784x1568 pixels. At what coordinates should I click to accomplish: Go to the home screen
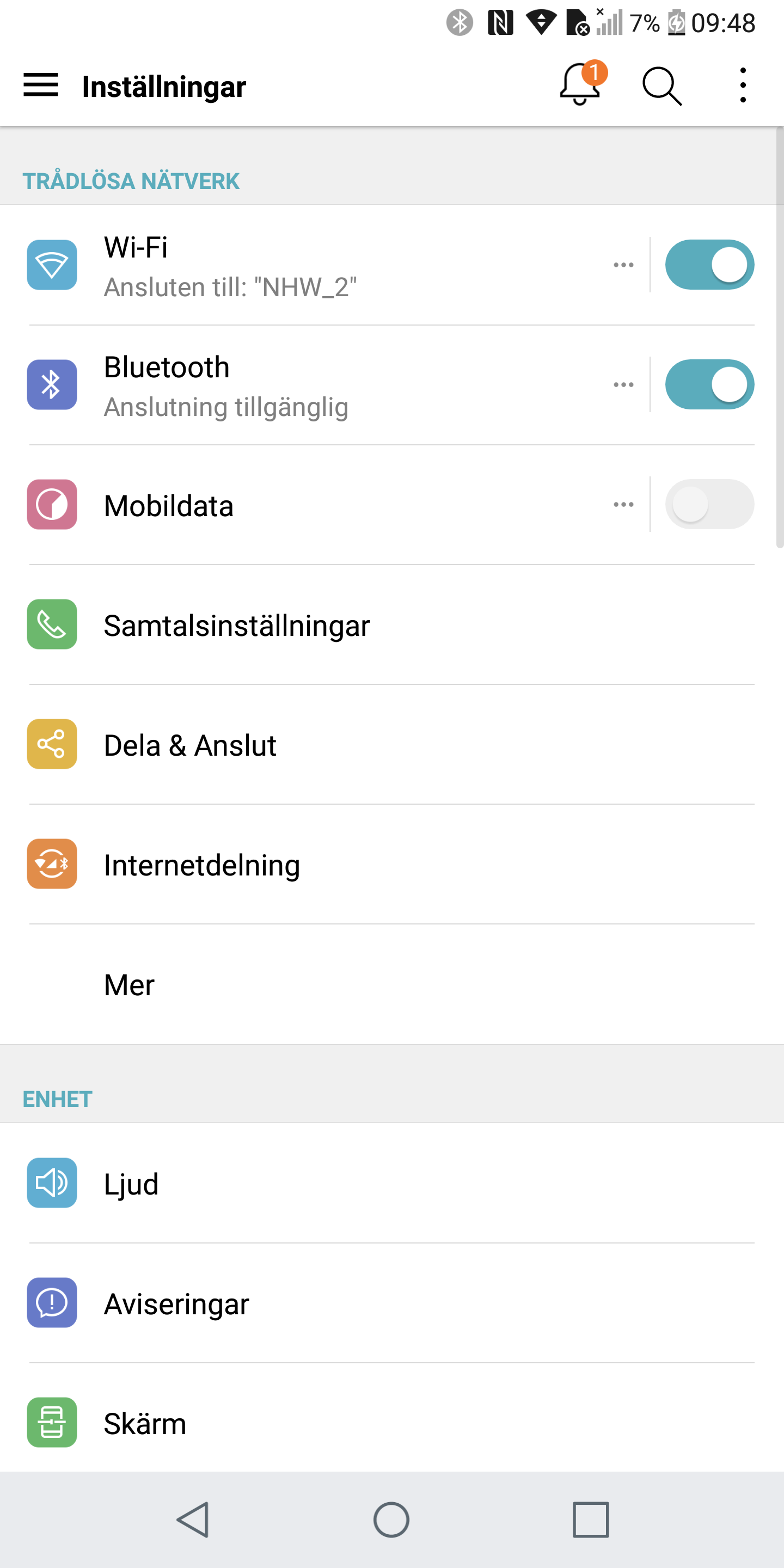391,1520
